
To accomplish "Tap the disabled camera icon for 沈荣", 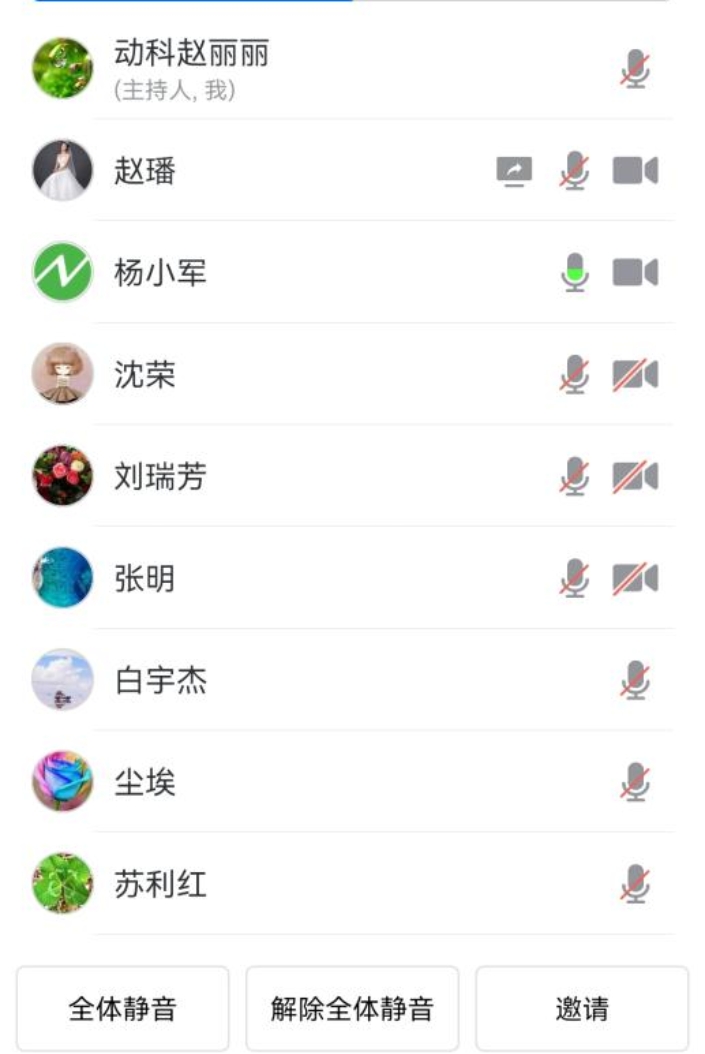I will [x=635, y=375].
